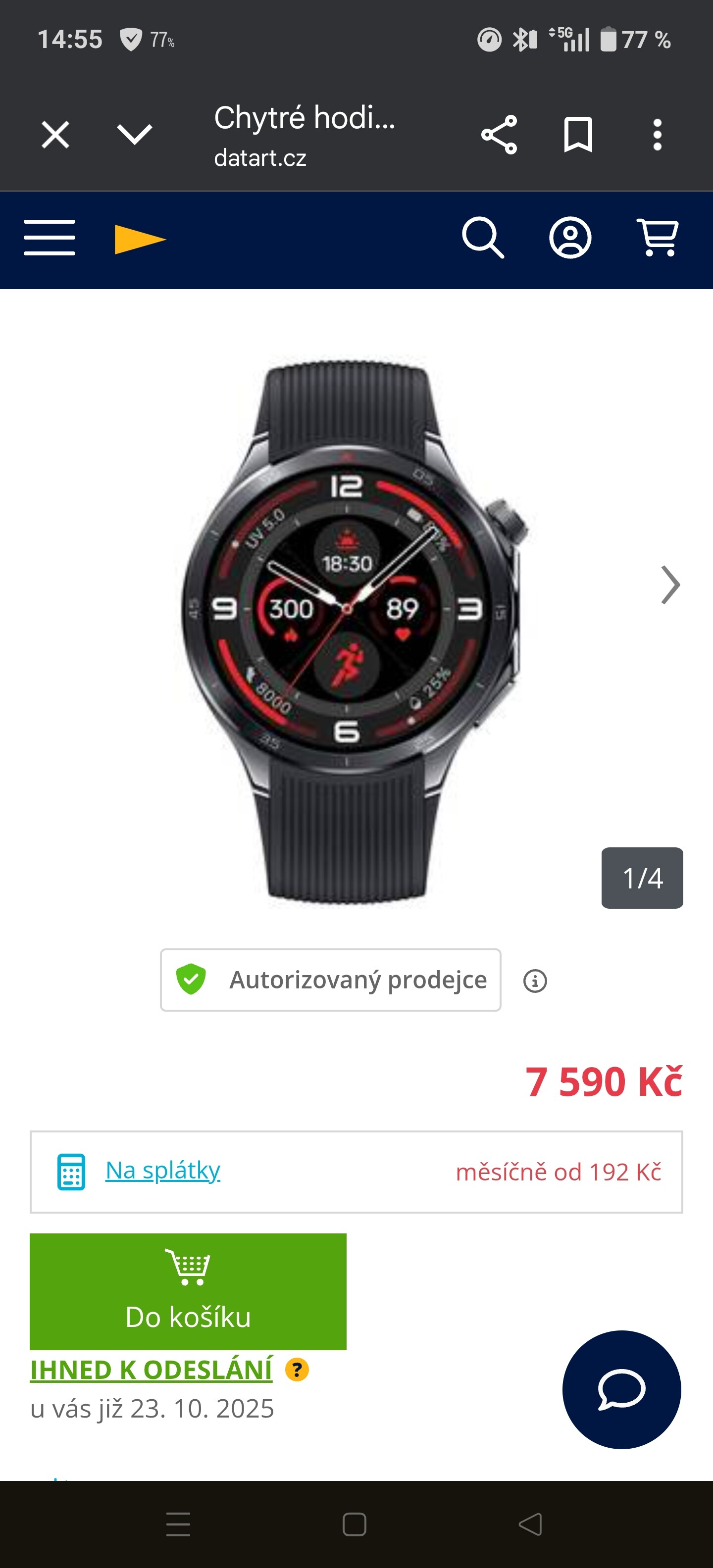Close the in-app browser tab

pyautogui.click(x=55, y=135)
